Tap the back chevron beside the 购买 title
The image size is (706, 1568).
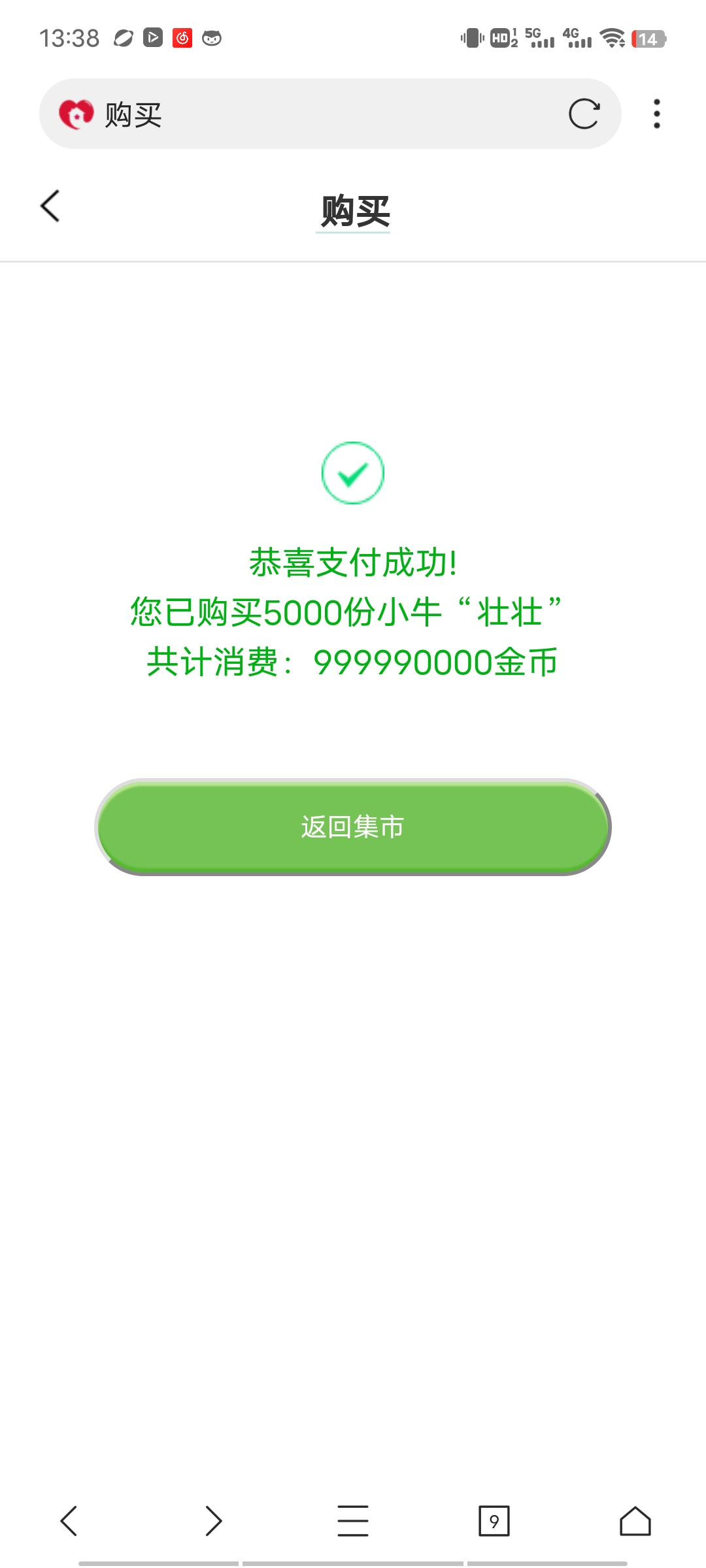[x=49, y=206]
